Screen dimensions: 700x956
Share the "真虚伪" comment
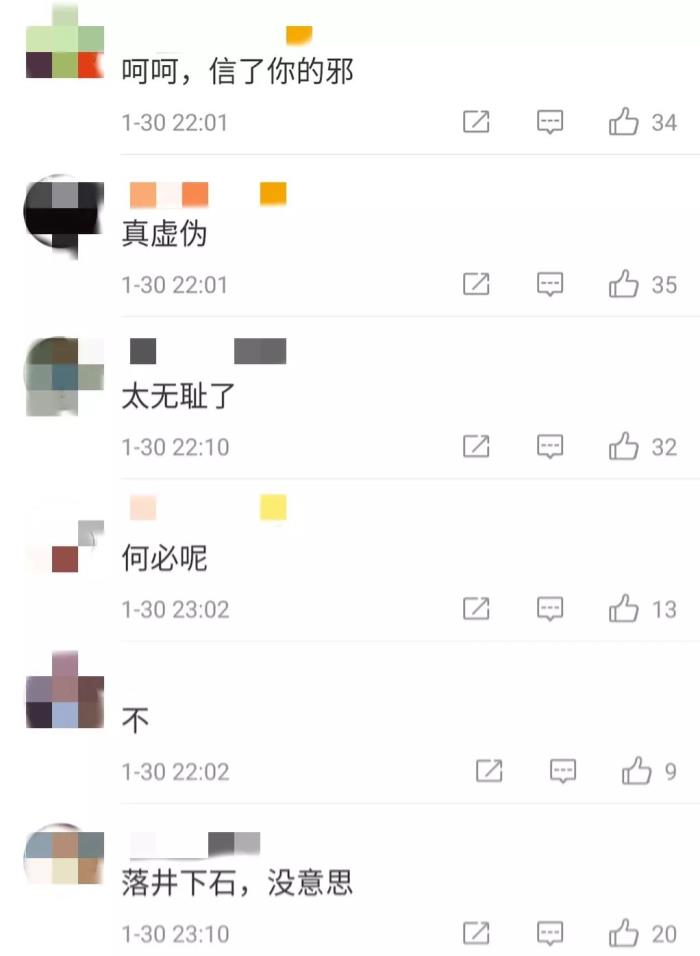coord(476,285)
